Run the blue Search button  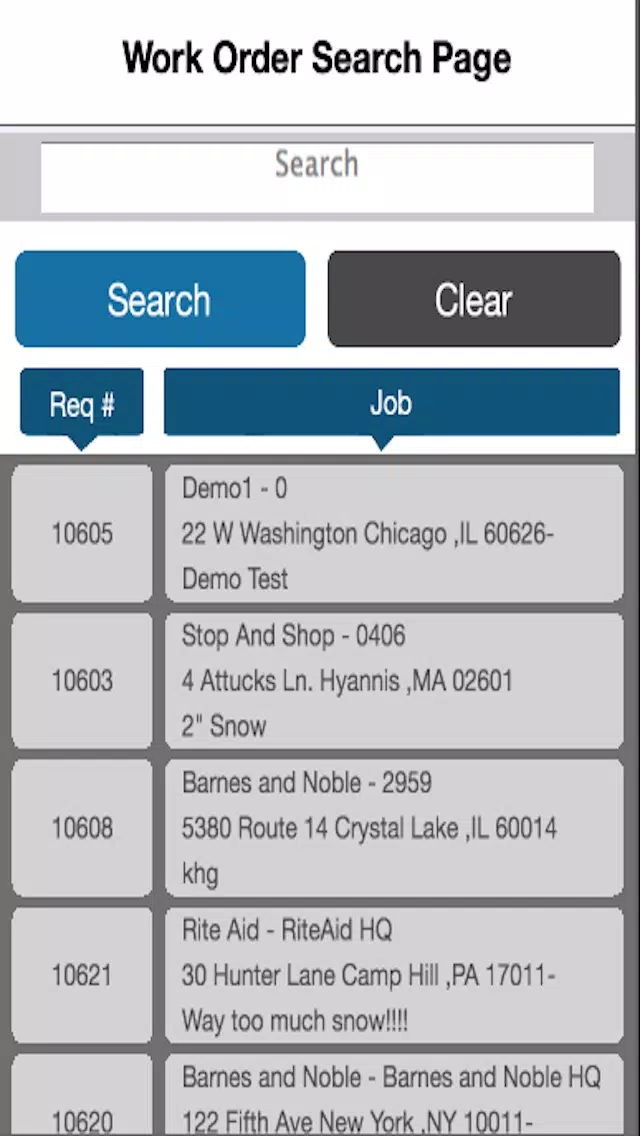160,299
